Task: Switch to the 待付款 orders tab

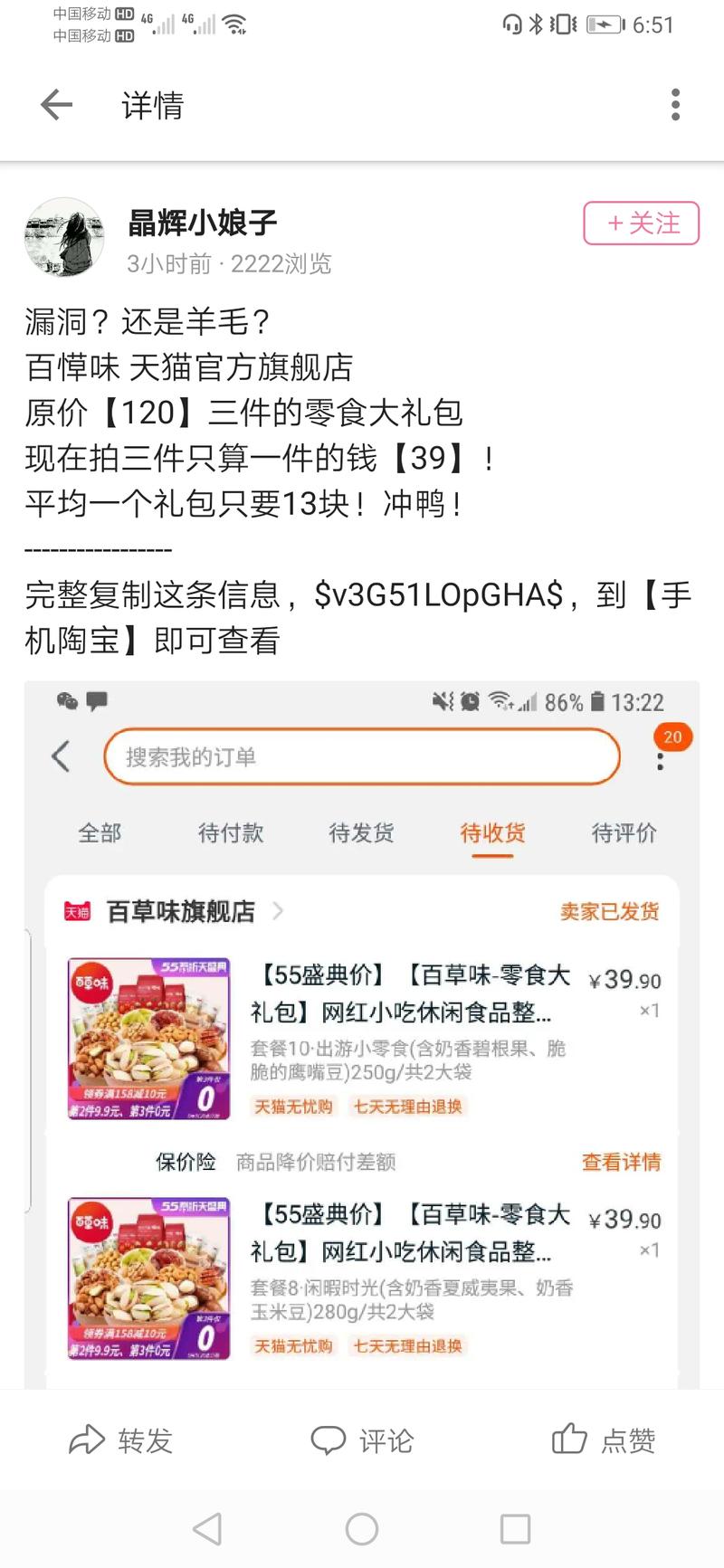Action: pyautogui.click(x=230, y=833)
